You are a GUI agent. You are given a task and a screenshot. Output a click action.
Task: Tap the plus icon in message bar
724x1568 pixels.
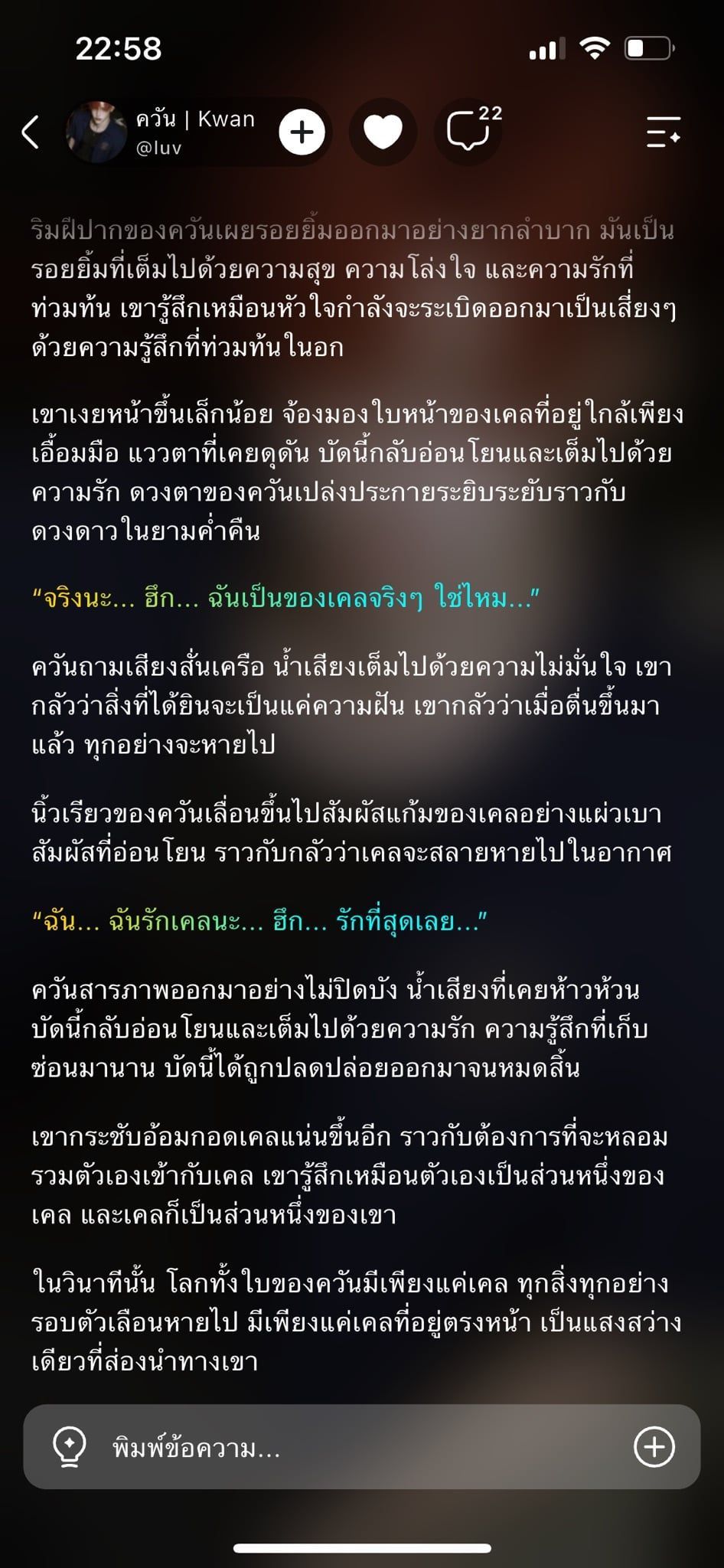(x=654, y=1447)
